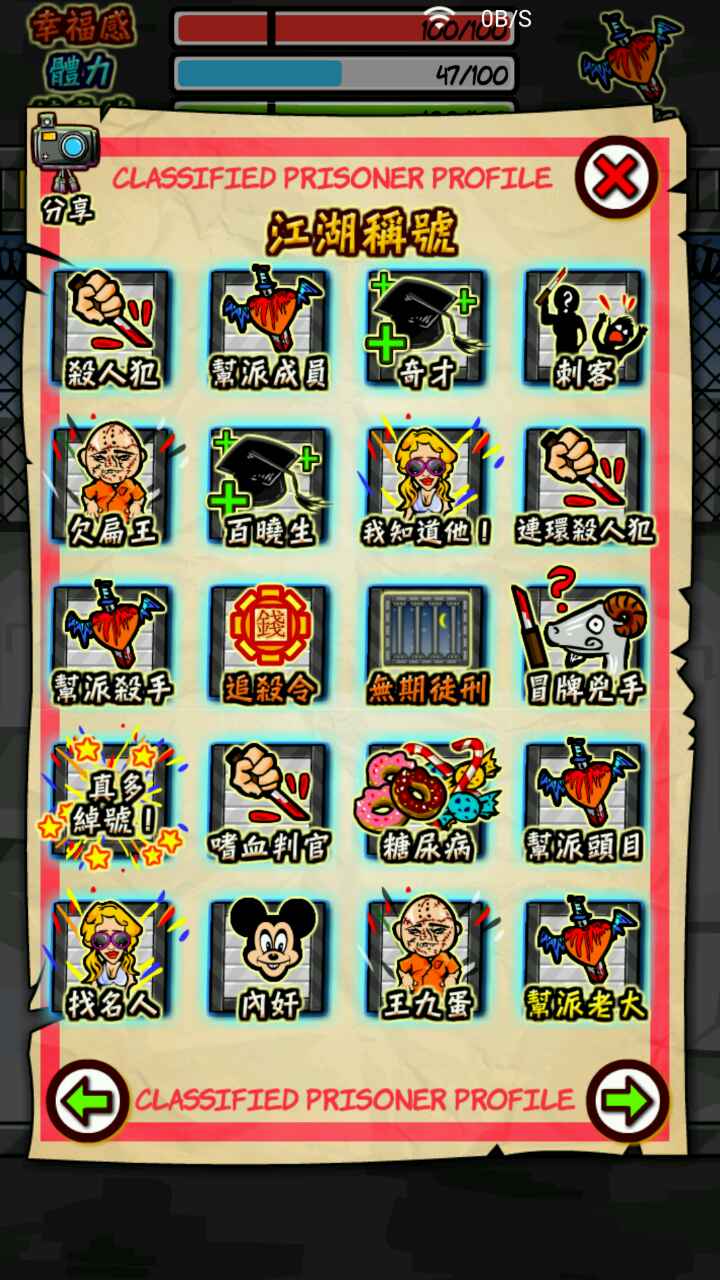Select the 嗜血判官 title badge
The image size is (720, 1280).
268,801
